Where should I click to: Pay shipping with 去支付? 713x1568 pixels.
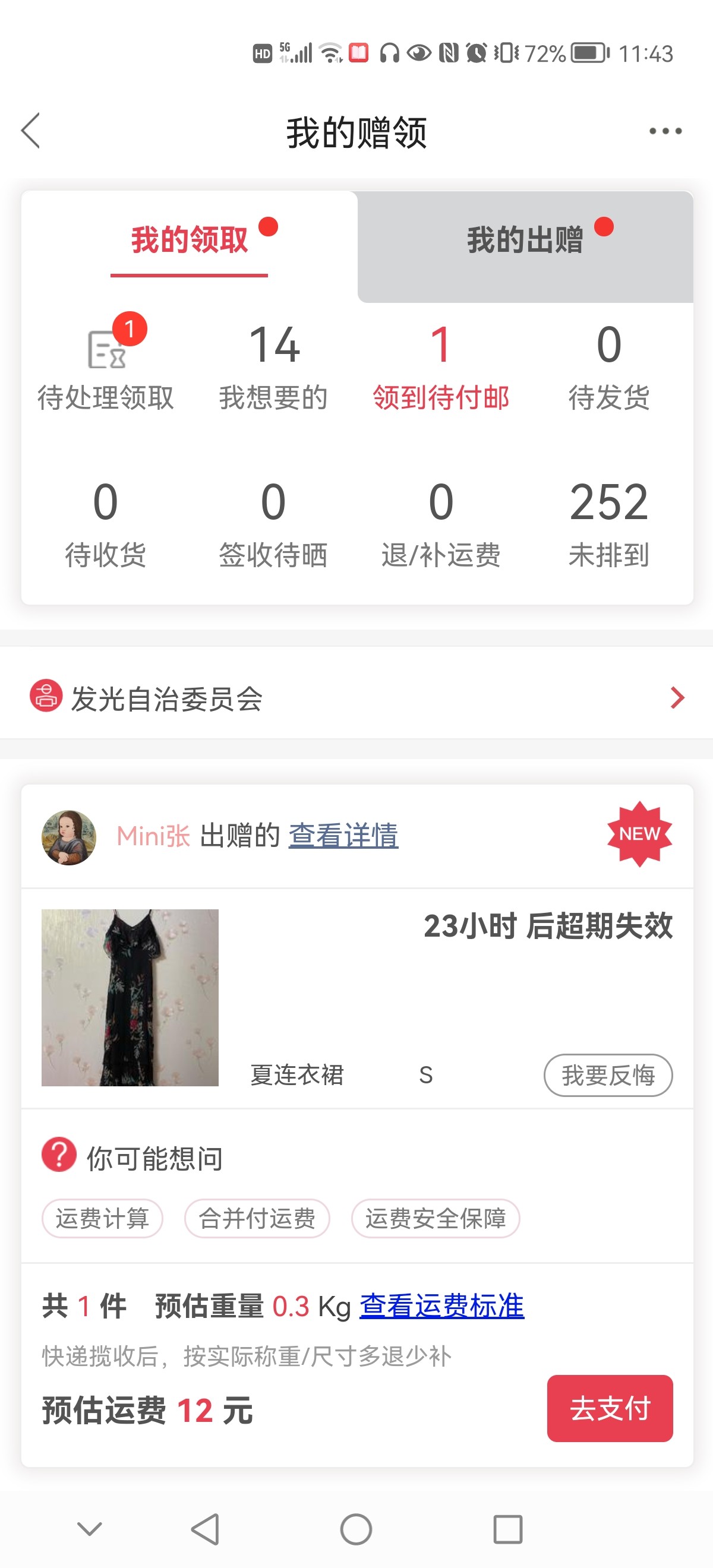coord(610,1408)
